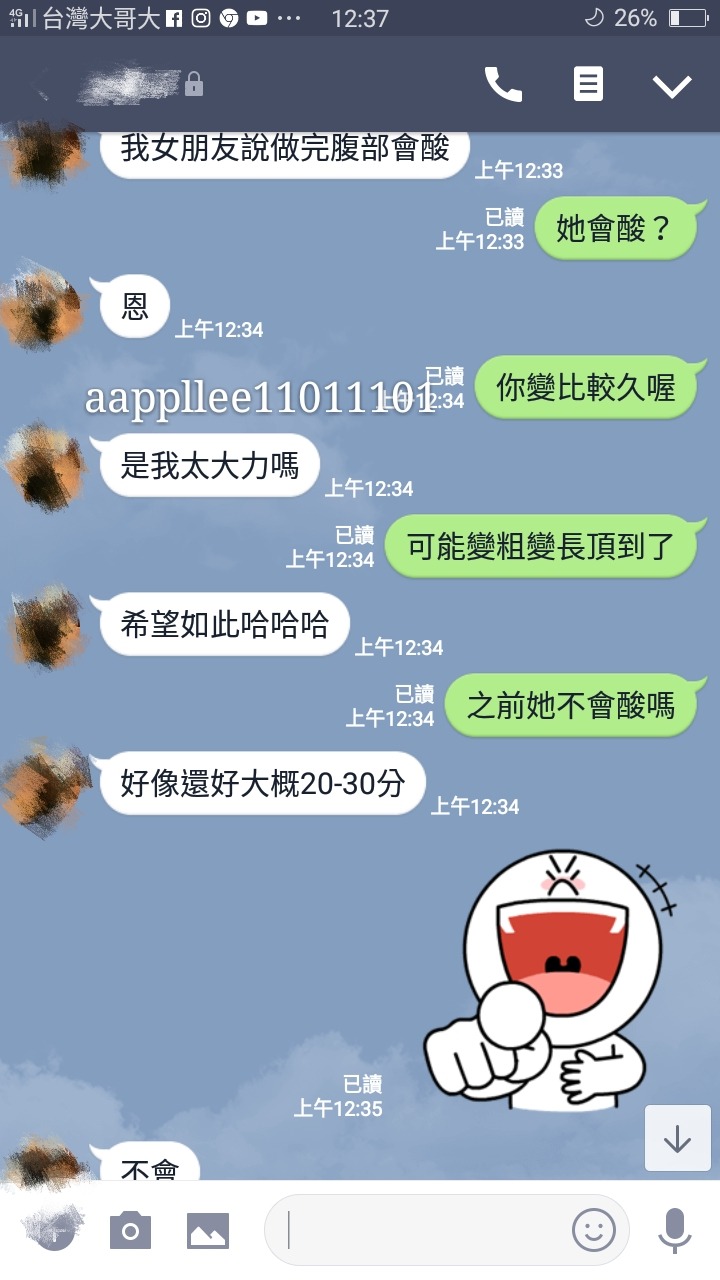Open the emoji and sticker picker
This screenshot has height=1280, width=720.
(593, 1230)
